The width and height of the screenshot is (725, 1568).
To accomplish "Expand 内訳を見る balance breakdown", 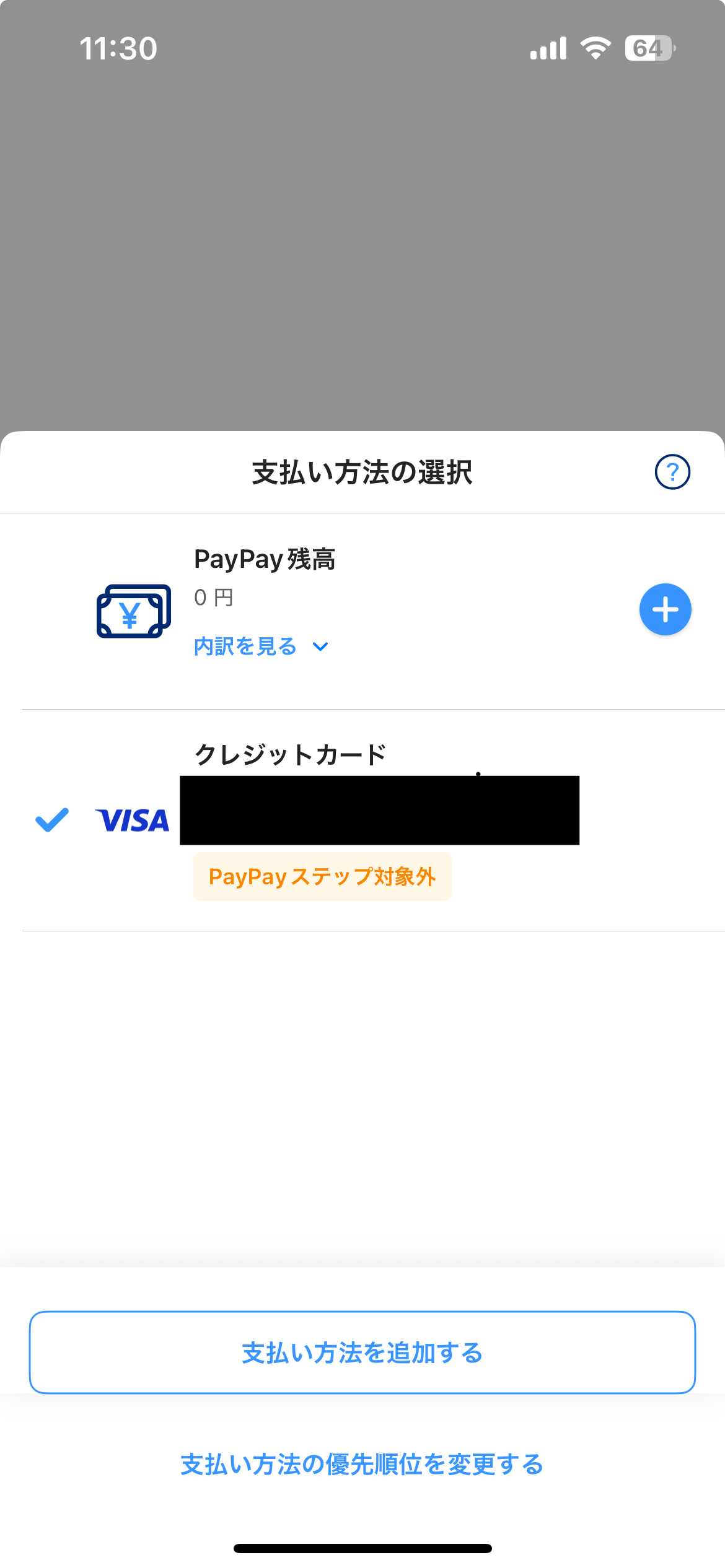I will coord(261,647).
